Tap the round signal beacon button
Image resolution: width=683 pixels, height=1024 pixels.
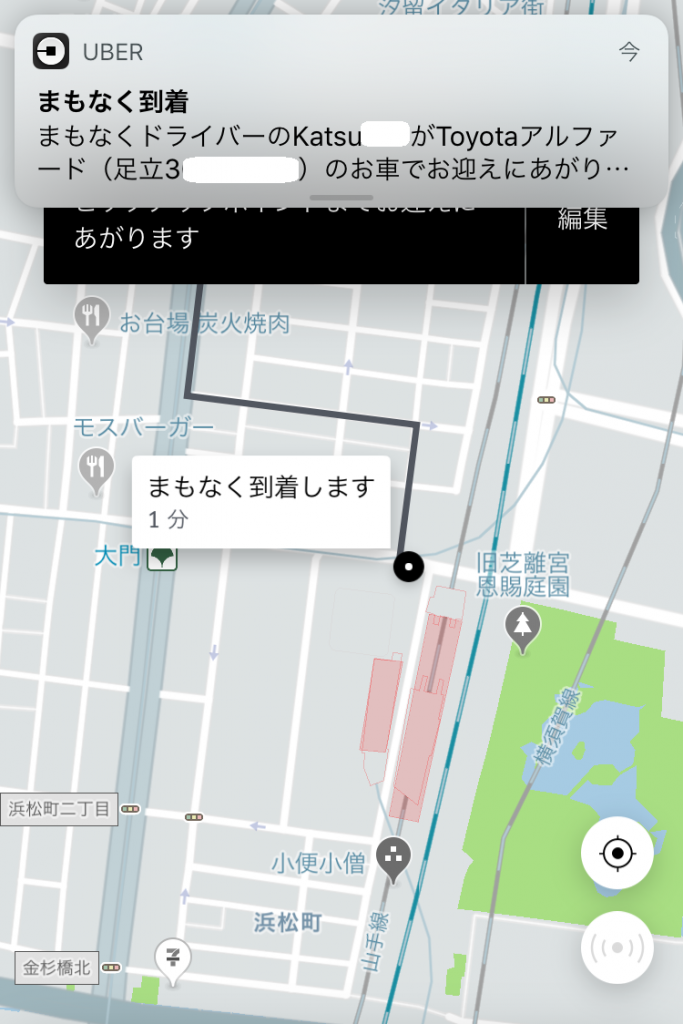tap(617, 947)
